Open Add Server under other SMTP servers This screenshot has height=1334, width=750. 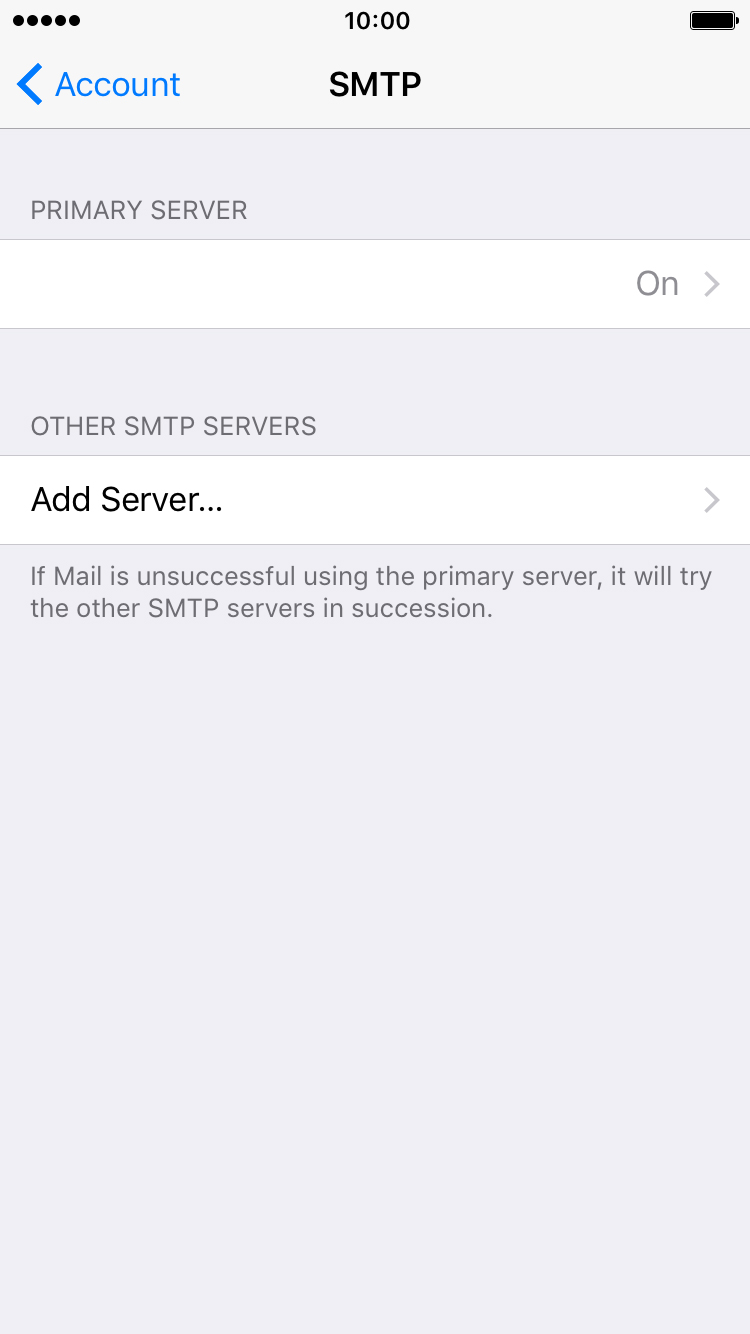(375, 500)
